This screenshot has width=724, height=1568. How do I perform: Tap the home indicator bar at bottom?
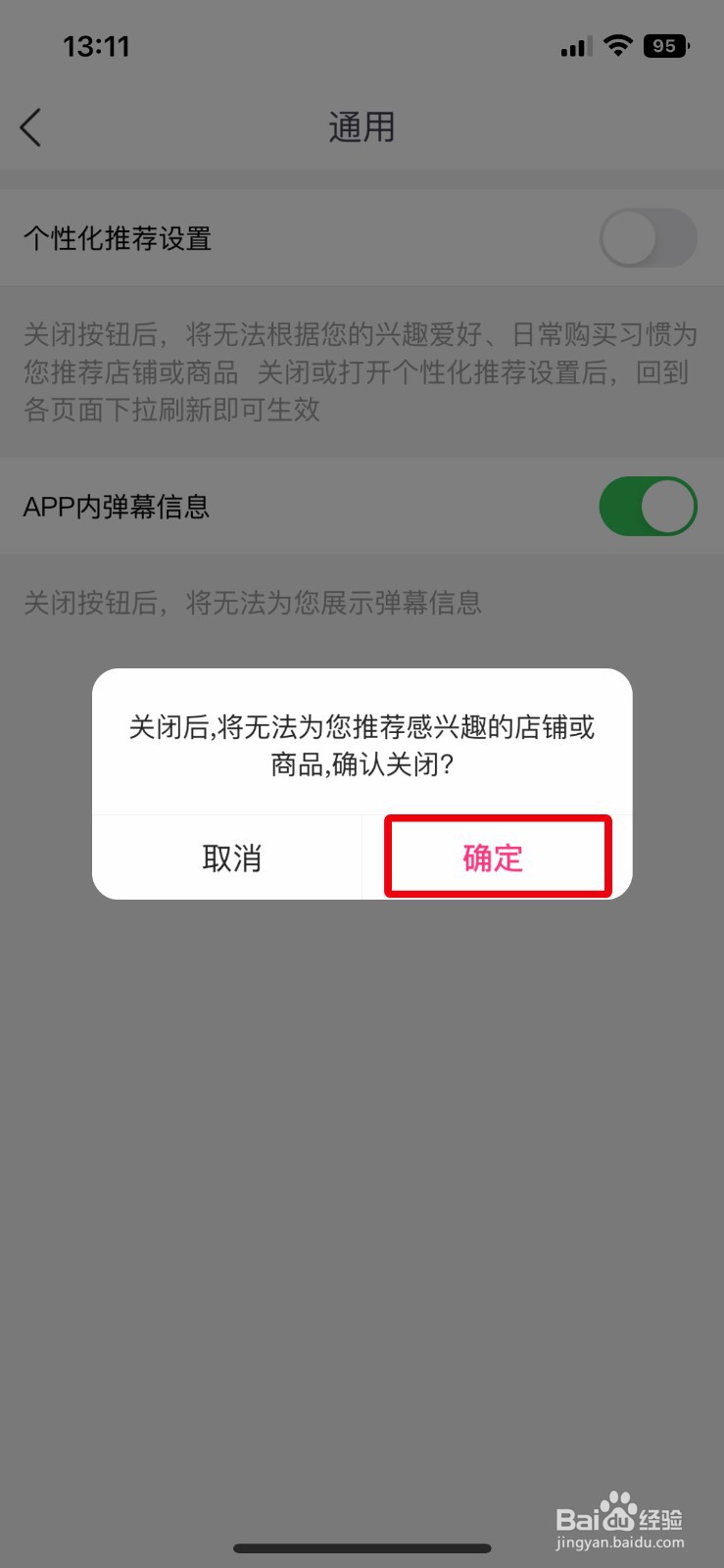click(362, 1548)
